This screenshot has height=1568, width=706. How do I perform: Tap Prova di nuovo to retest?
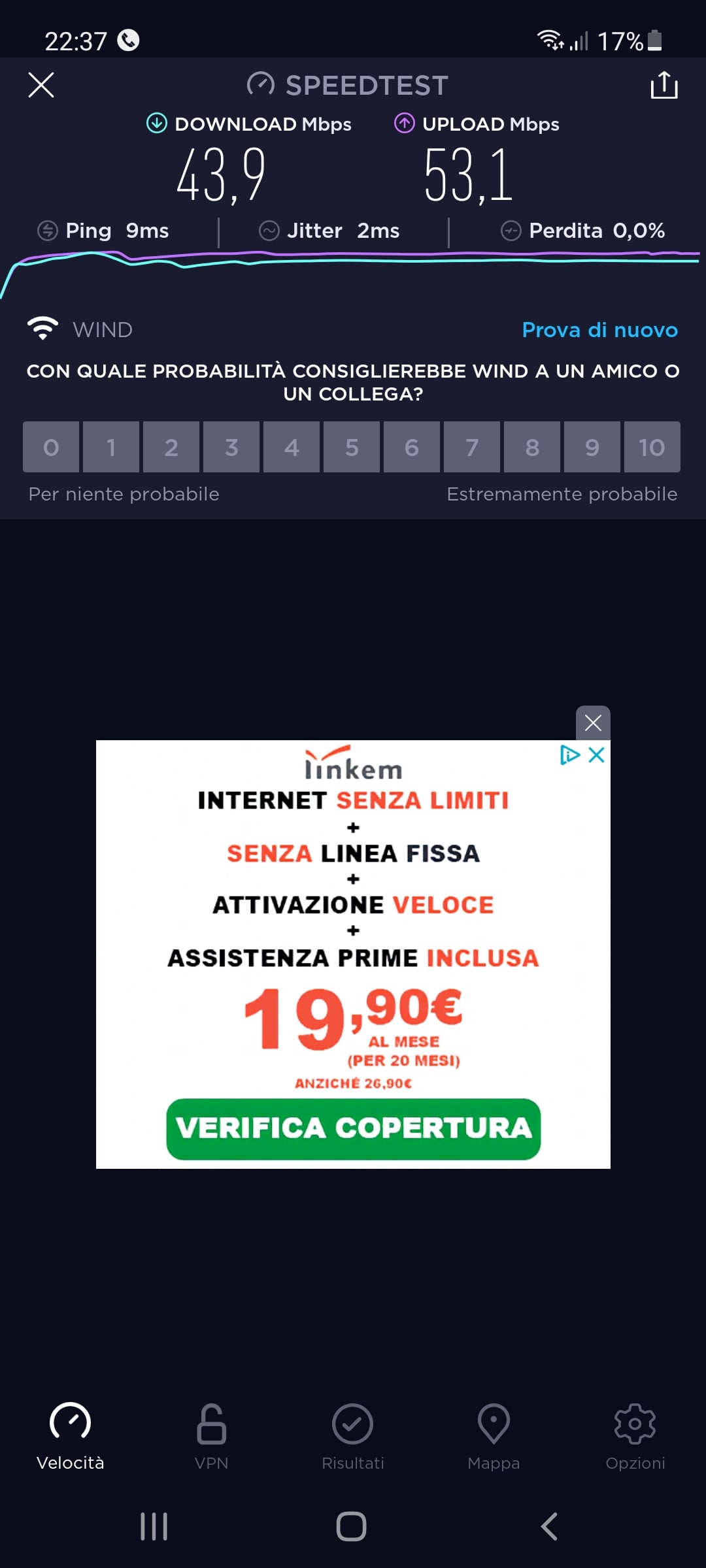tap(599, 330)
